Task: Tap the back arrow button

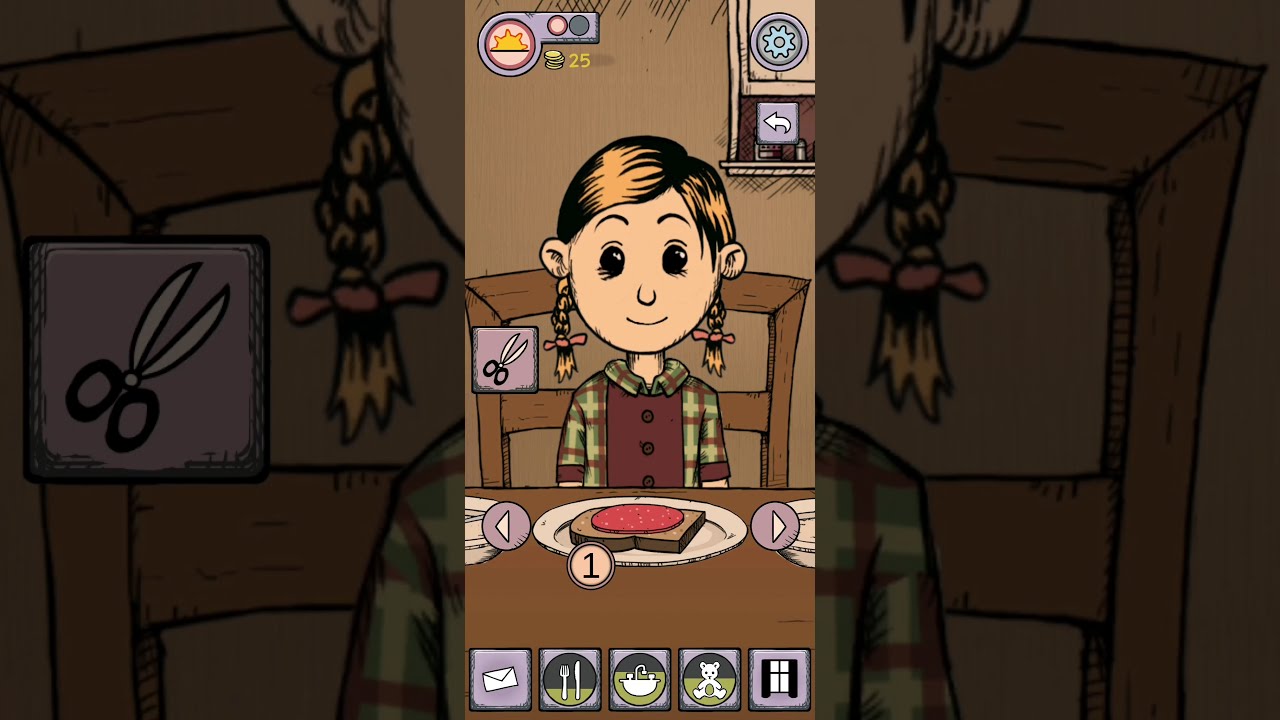Action: point(777,124)
